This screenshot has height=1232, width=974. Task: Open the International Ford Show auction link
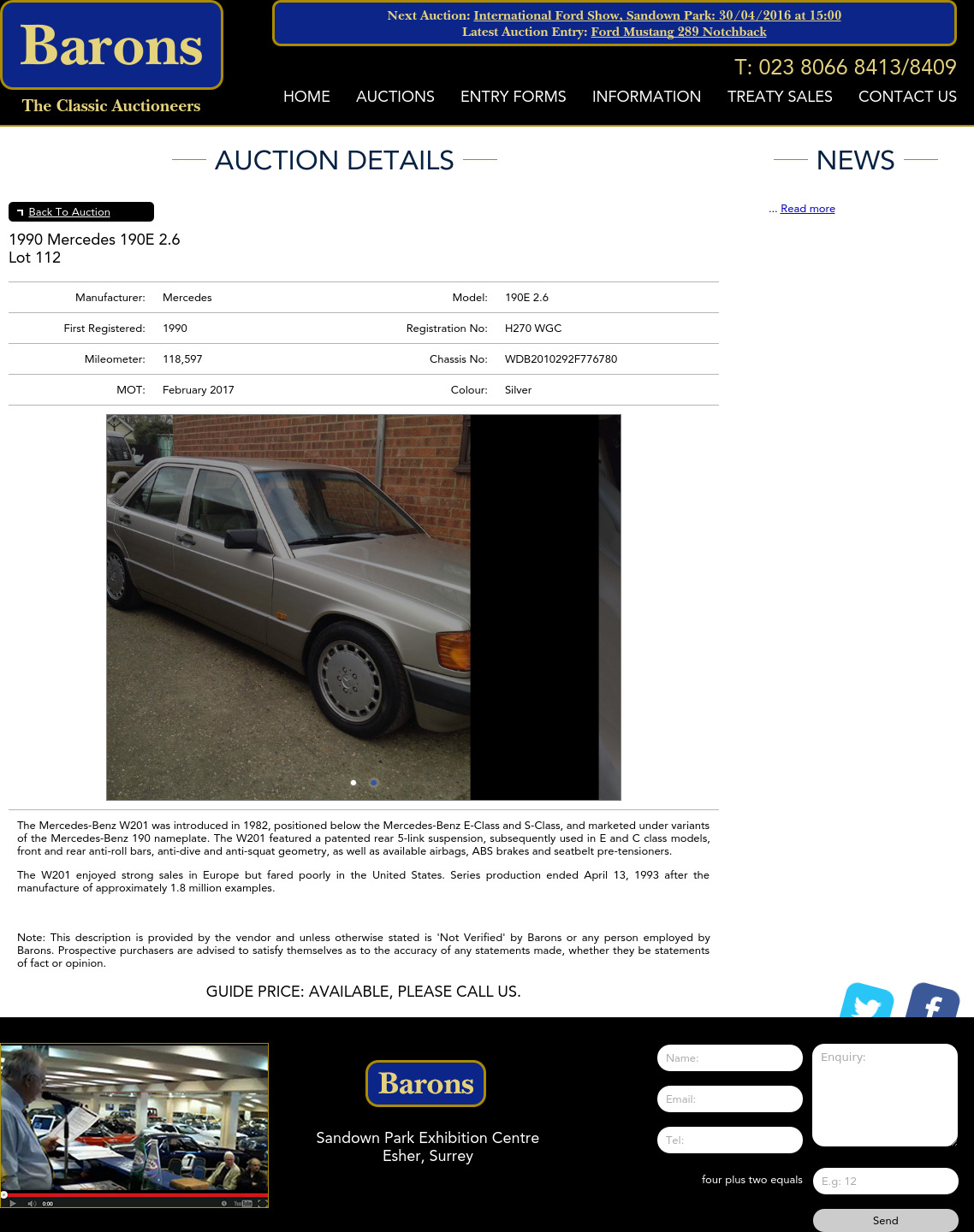tap(656, 15)
